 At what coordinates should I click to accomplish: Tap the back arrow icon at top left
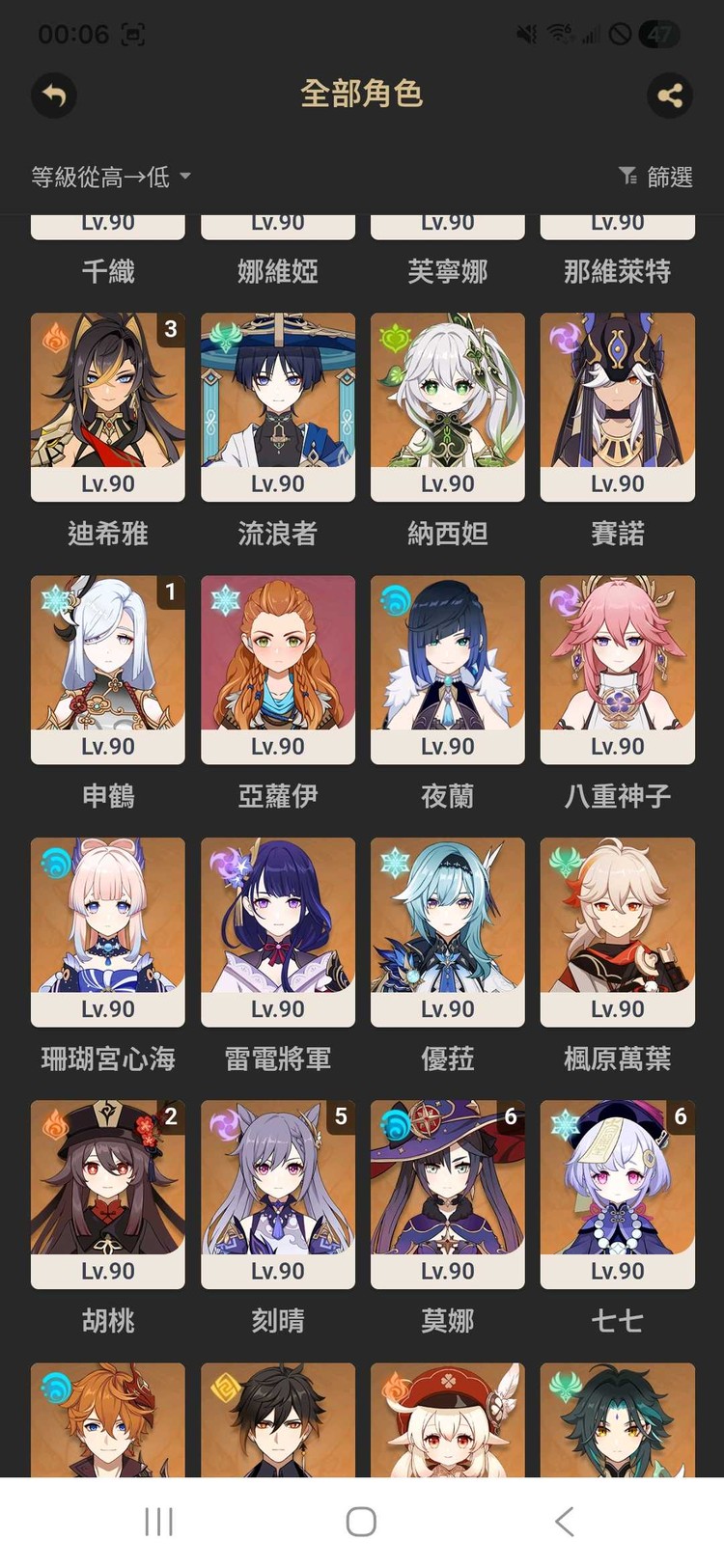click(54, 96)
